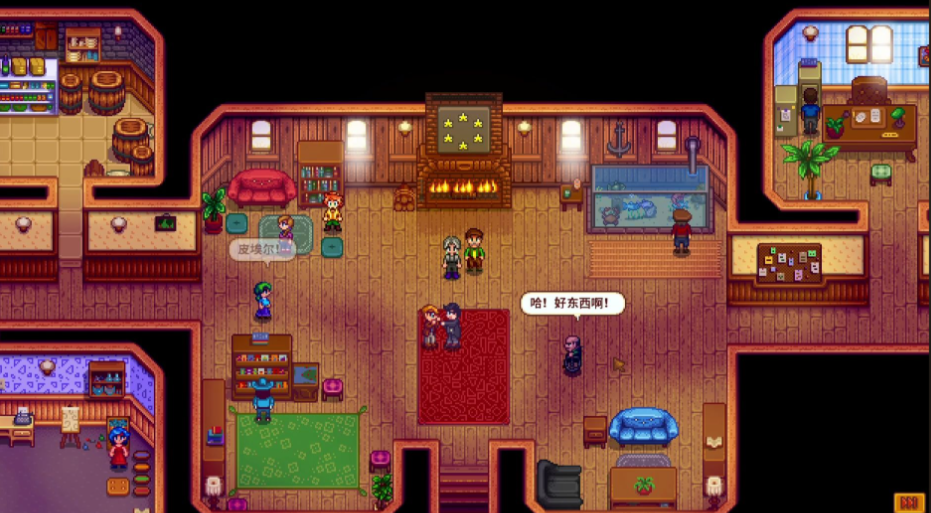
Task: Skip the cutscene with the fast-forward button
Action: pyautogui.click(x=909, y=502)
